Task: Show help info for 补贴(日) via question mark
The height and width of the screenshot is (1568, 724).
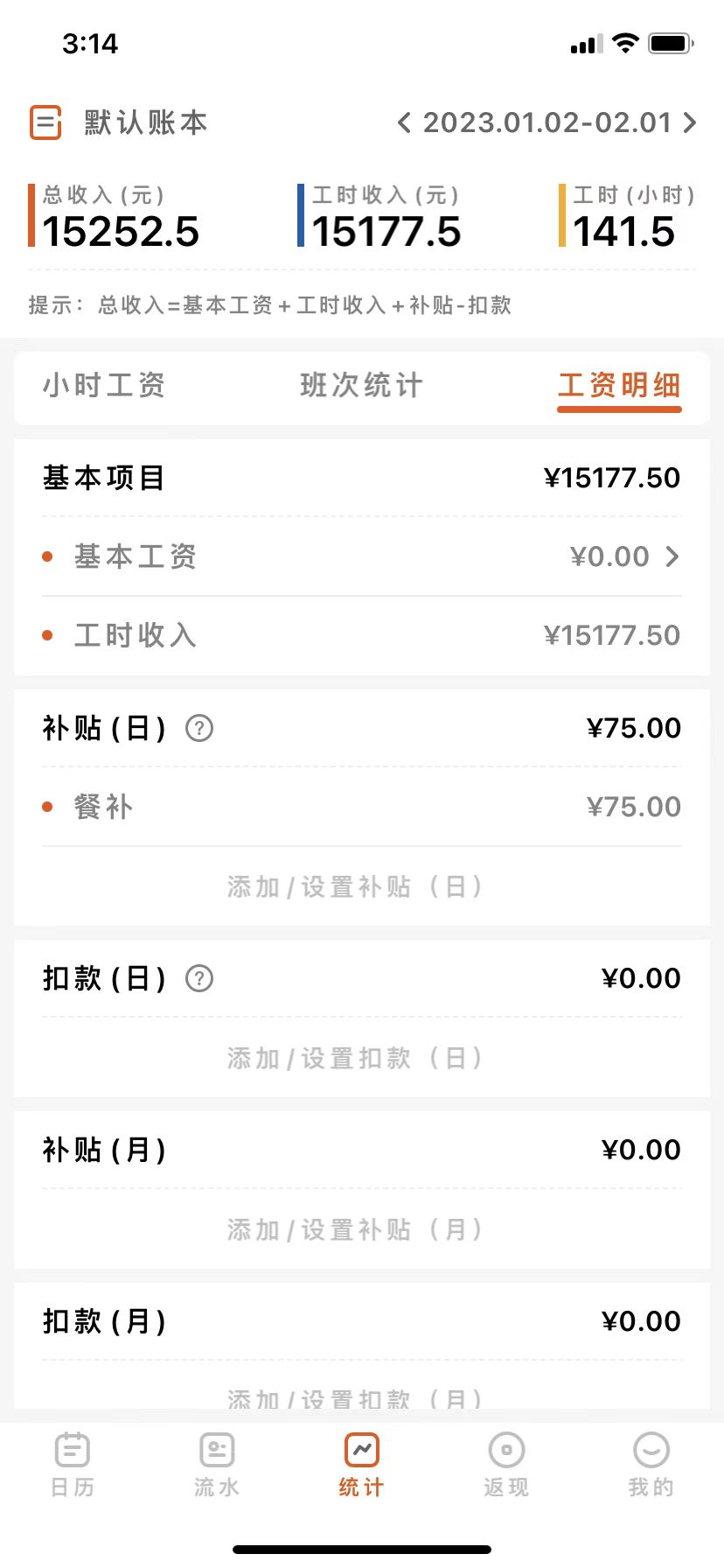Action: coord(198,728)
